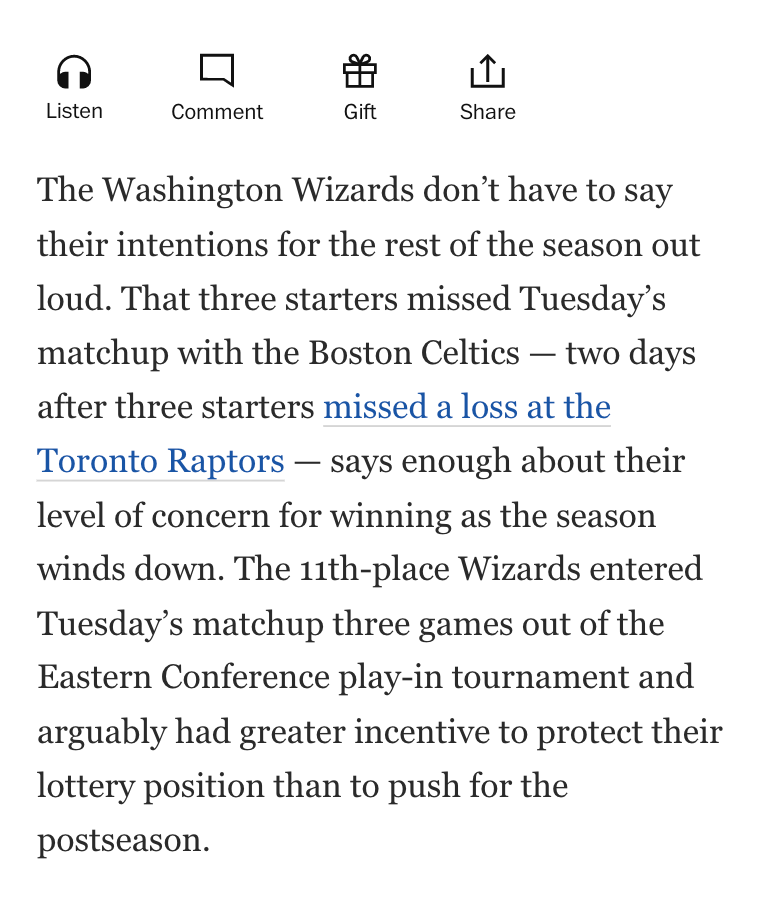Screen dimensions: 774x910
Task: Start audio playback via the headphones icon
Action: point(74,72)
